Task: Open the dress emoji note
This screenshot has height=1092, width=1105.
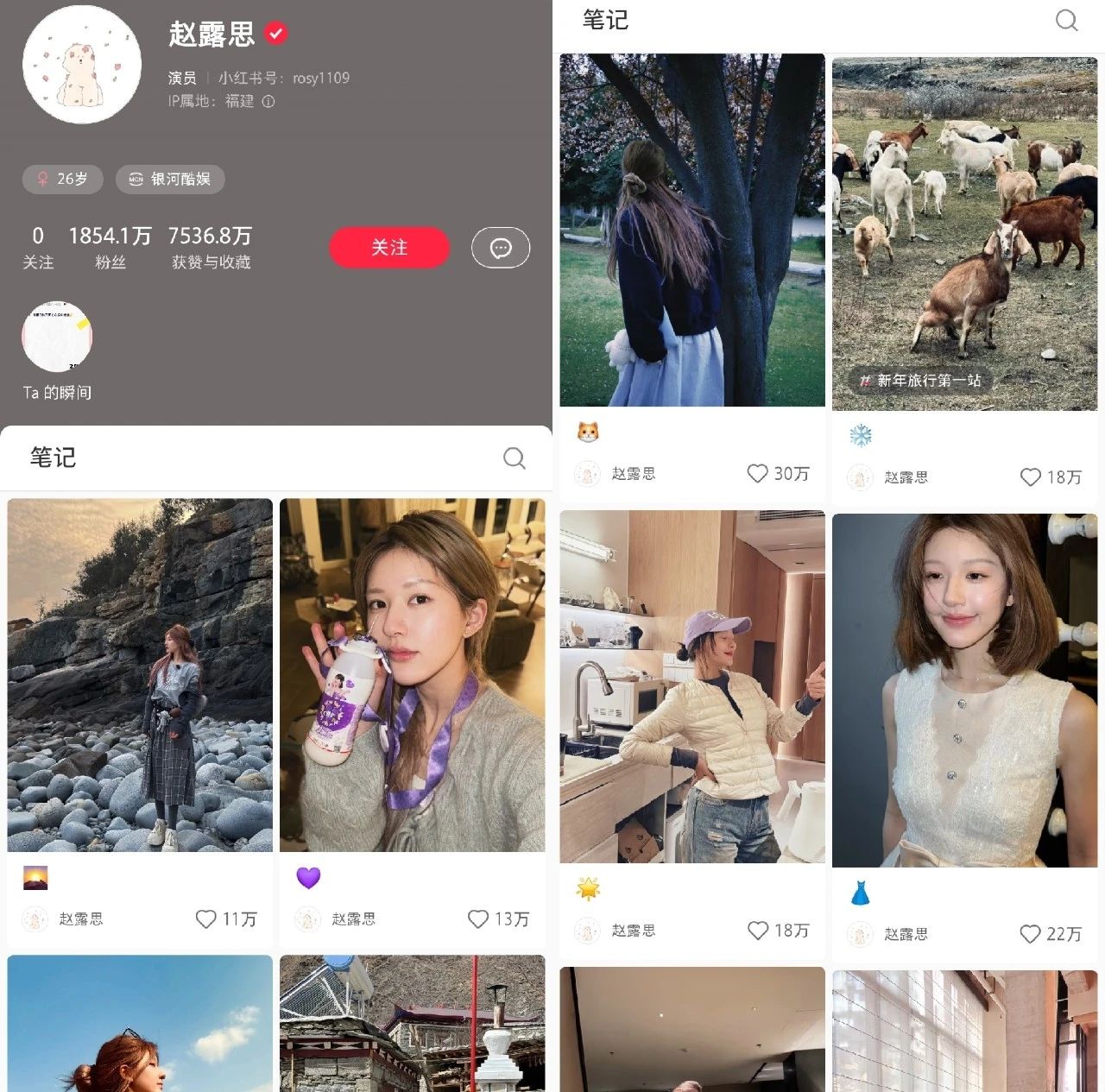Action: (964, 690)
